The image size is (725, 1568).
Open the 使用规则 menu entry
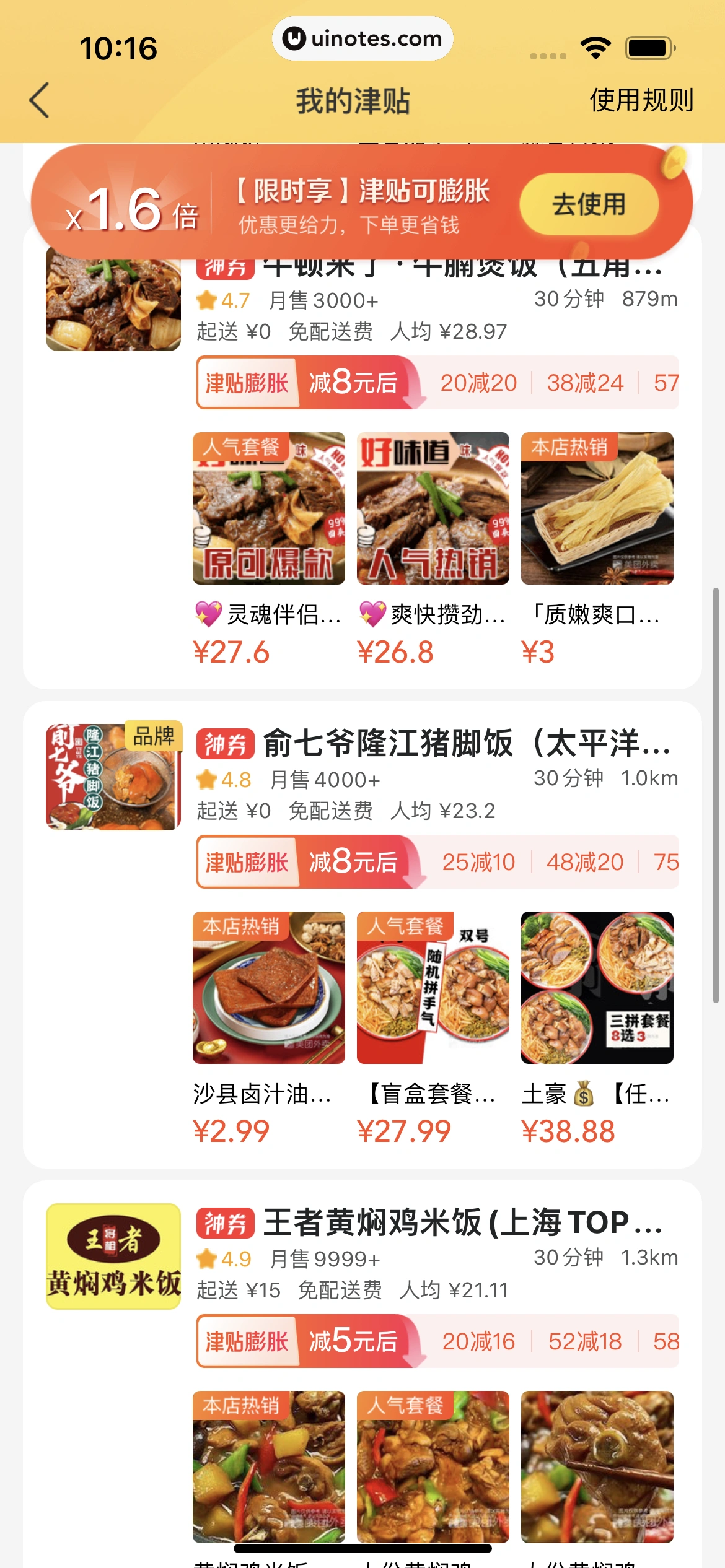(x=641, y=101)
